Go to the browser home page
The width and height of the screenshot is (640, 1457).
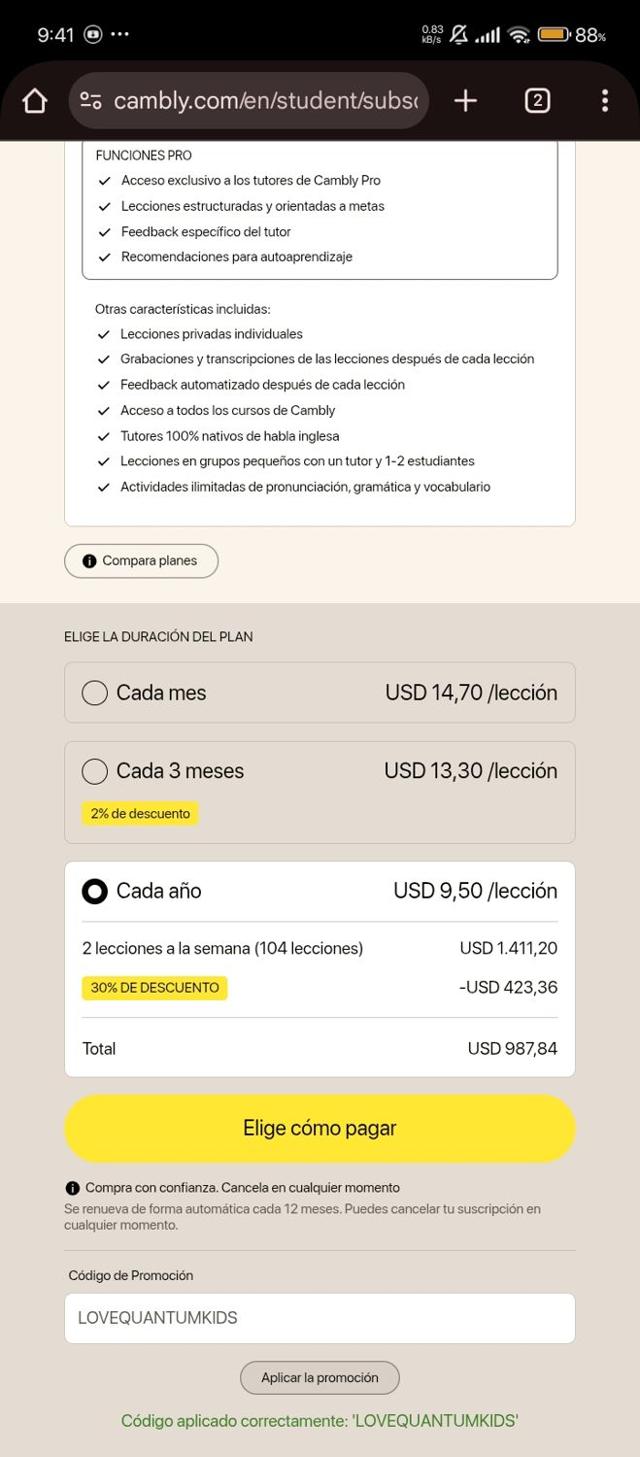pyautogui.click(x=34, y=101)
